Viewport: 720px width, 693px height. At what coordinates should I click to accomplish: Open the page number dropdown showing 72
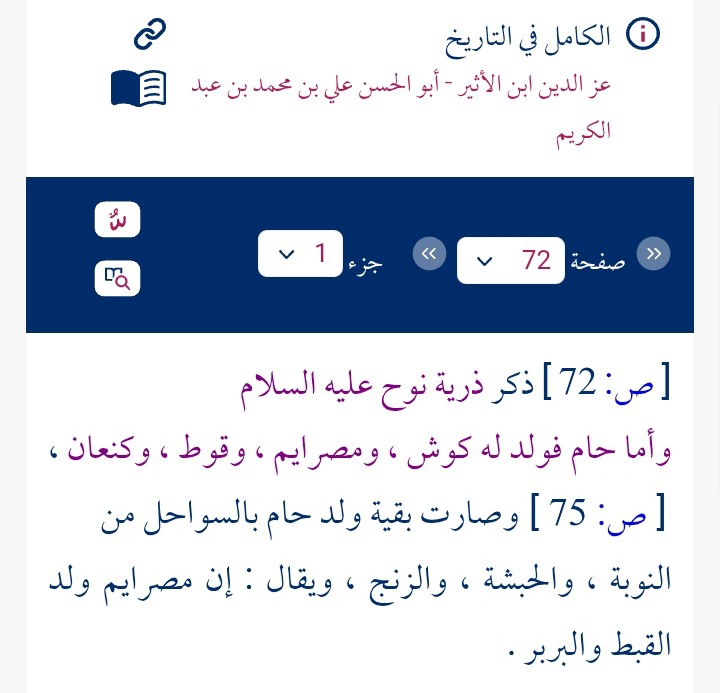coord(510,260)
